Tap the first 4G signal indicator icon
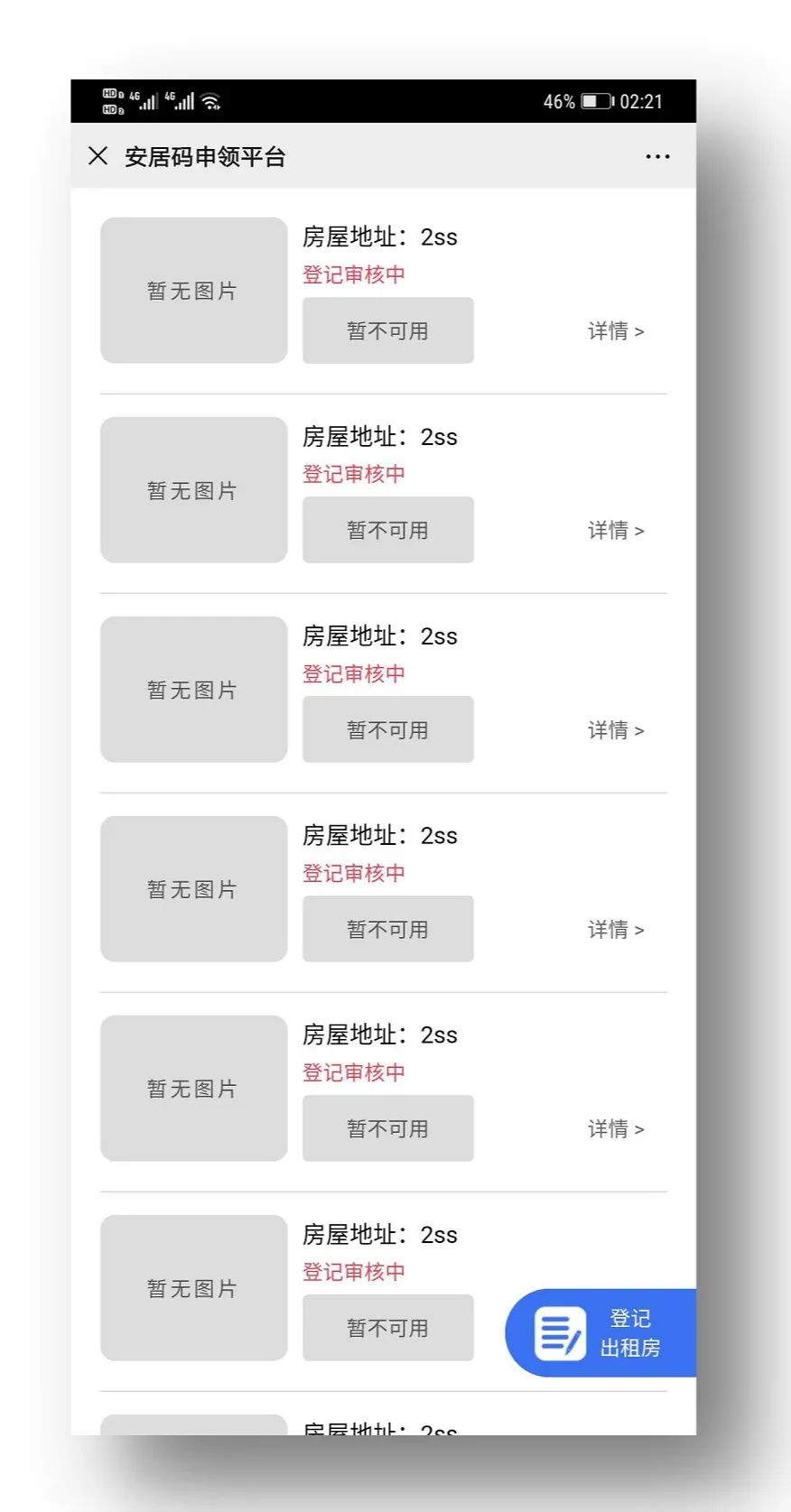 [x=144, y=102]
